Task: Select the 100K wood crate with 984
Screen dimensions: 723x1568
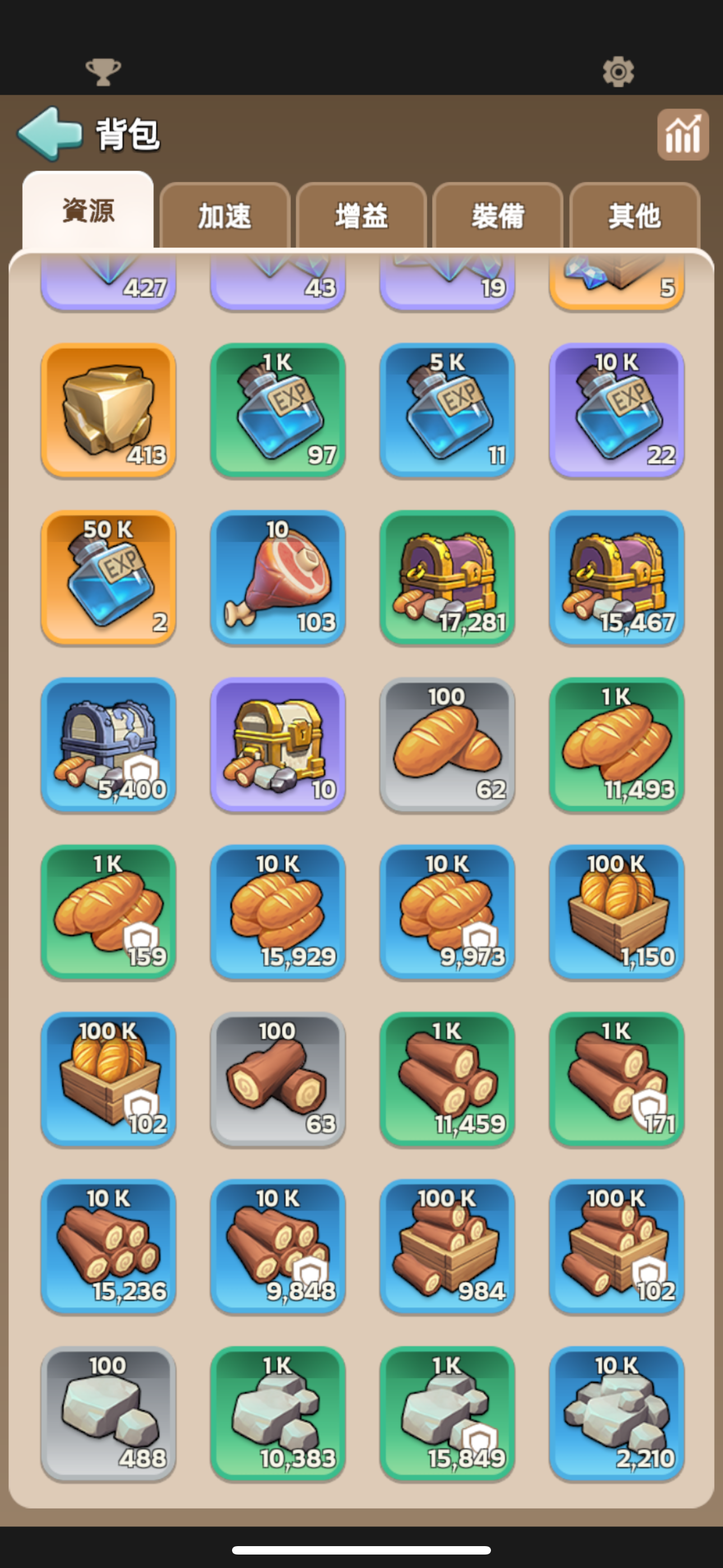Action: (447, 1246)
